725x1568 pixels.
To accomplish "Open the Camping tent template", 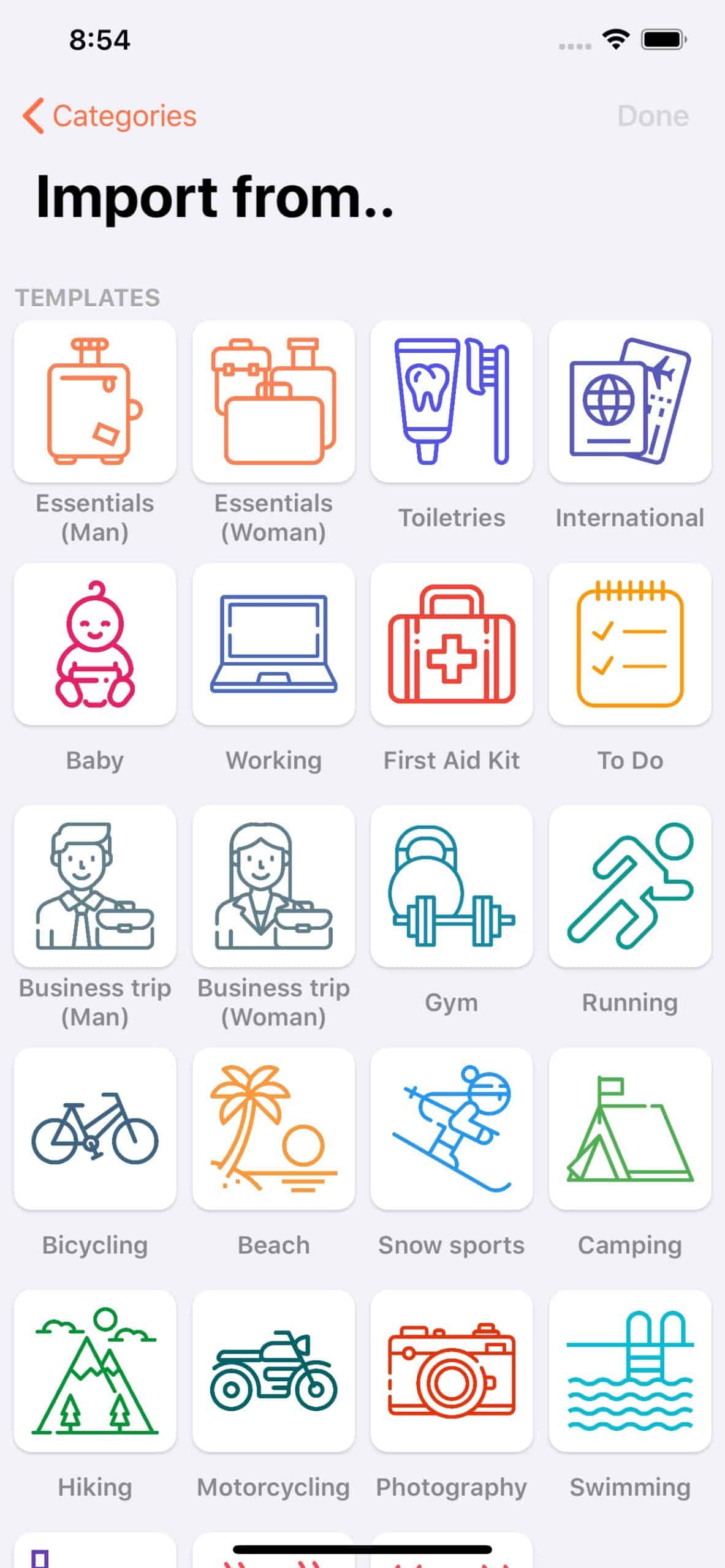I will point(630,1127).
